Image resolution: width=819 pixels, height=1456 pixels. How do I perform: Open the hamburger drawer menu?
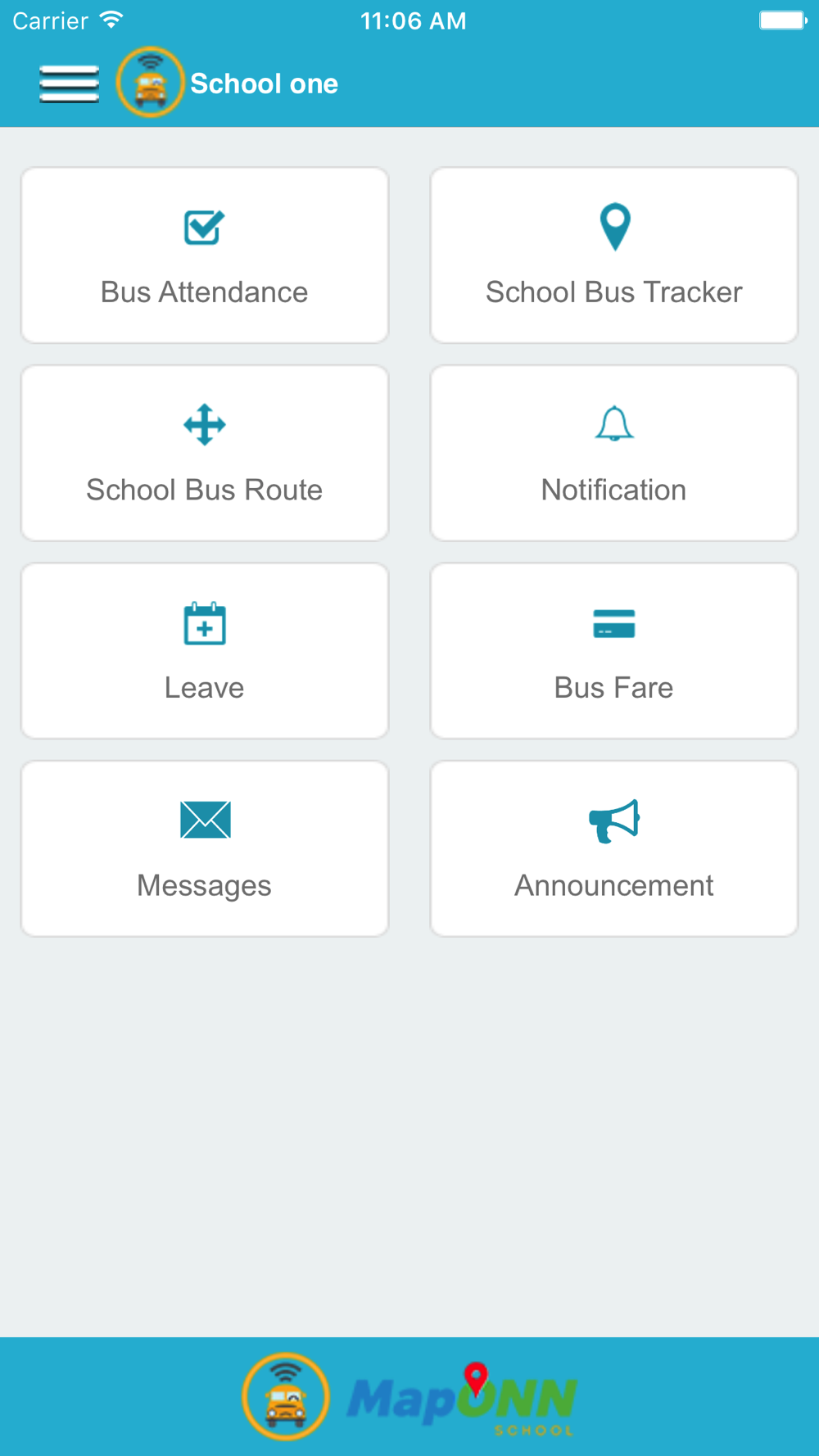click(69, 84)
